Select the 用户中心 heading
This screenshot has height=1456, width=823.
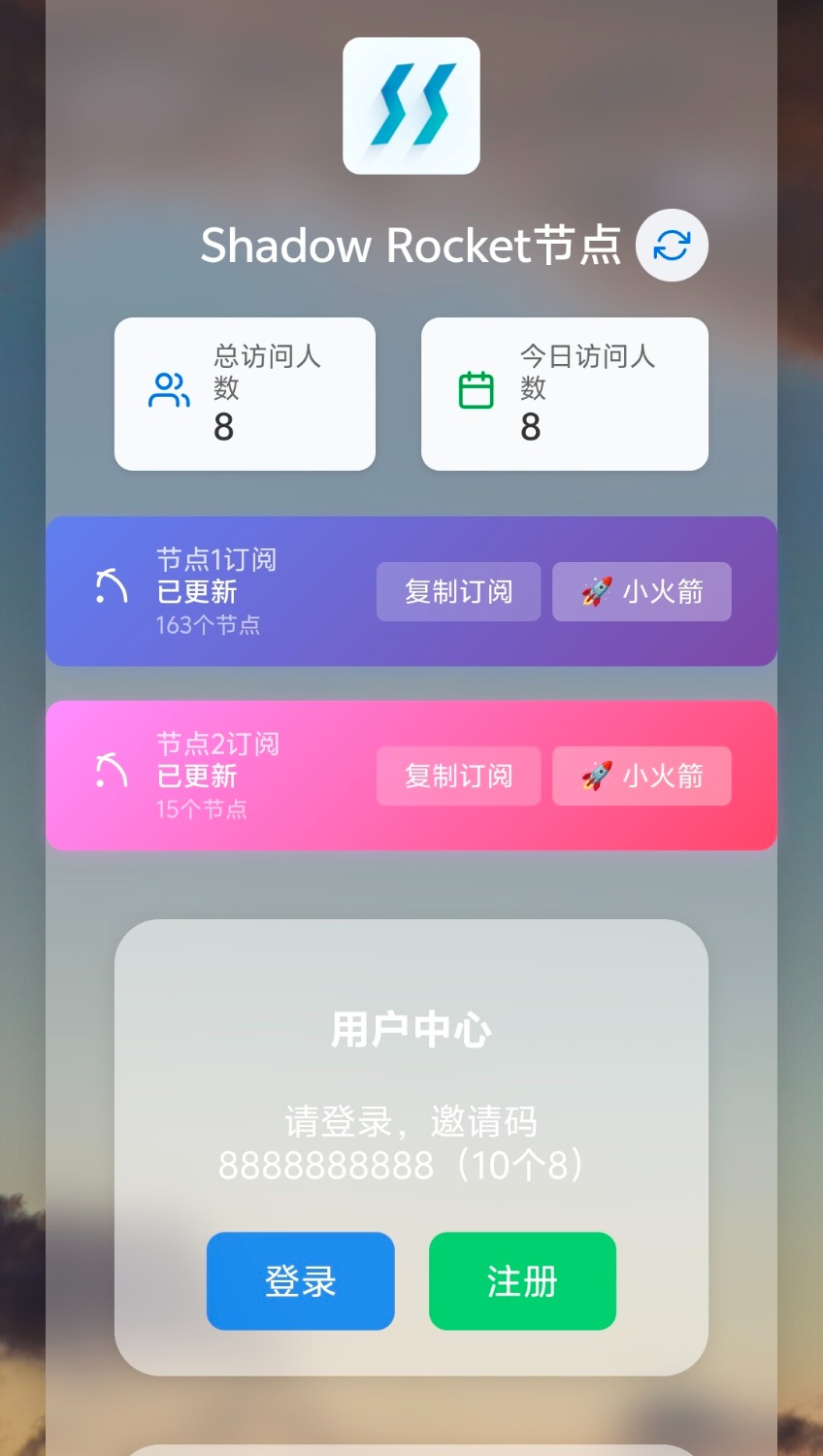click(411, 1031)
